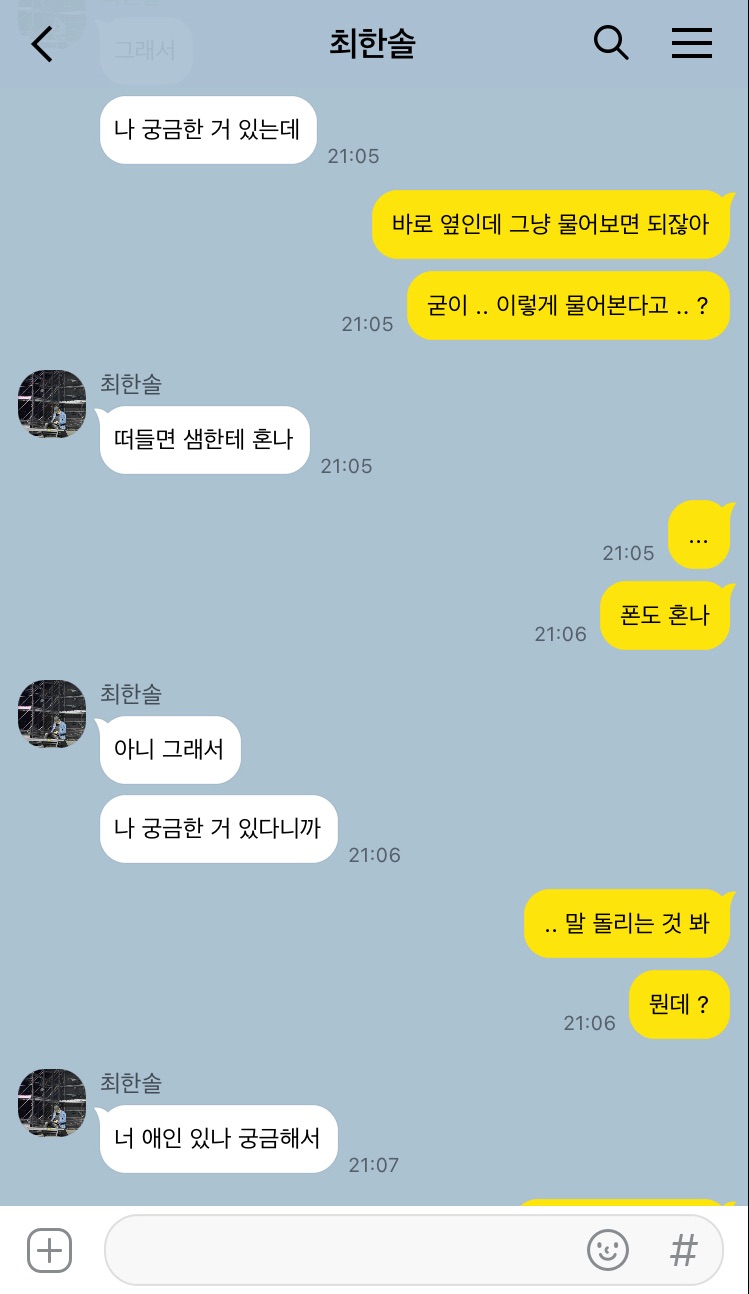Tap the hashtag search button
The image size is (749, 1294).
coord(684,1250)
